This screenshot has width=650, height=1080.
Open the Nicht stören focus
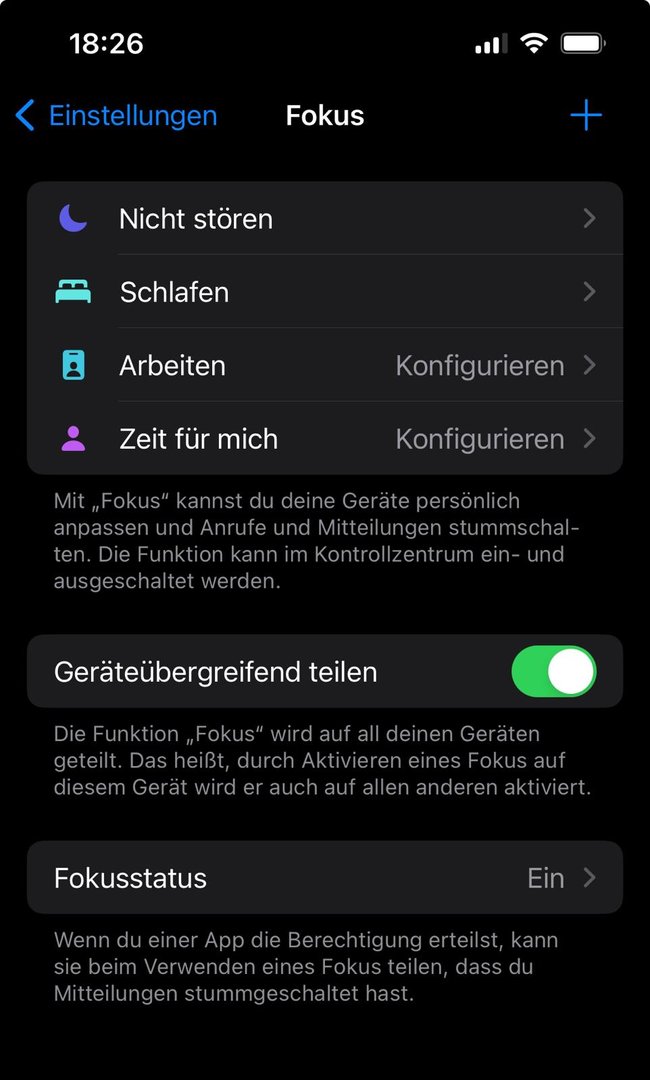click(x=325, y=218)
